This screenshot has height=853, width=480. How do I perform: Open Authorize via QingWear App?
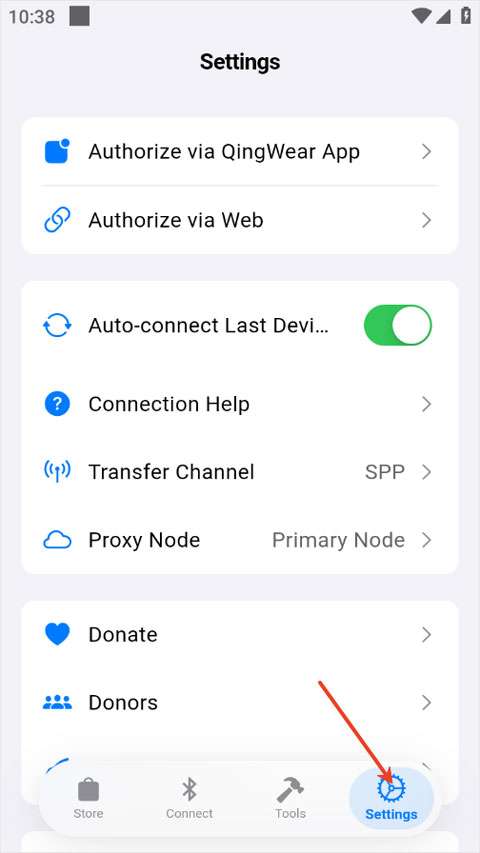point(239,152)
